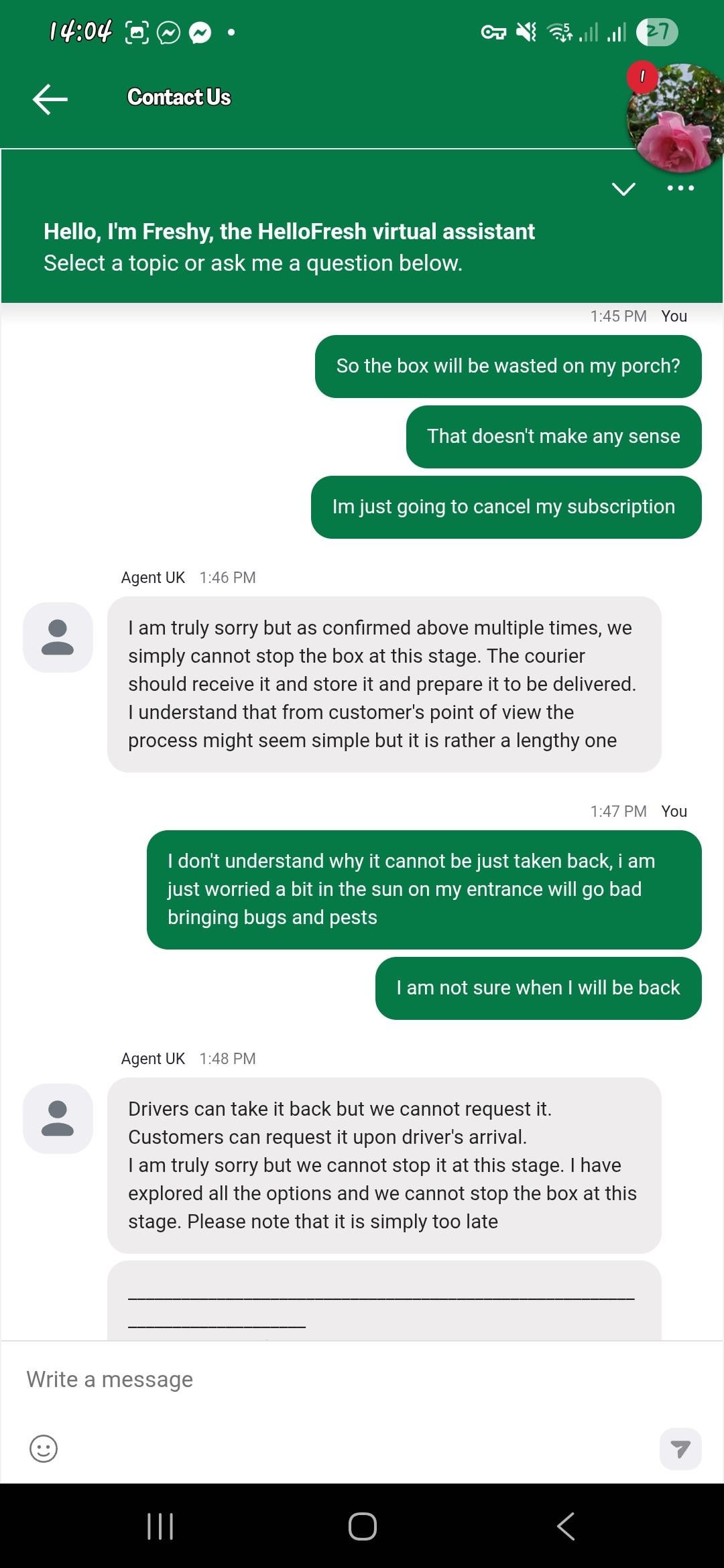Open the emoji picker
The height and width of the screenshot is (1568, 724).
point(44,1449)
